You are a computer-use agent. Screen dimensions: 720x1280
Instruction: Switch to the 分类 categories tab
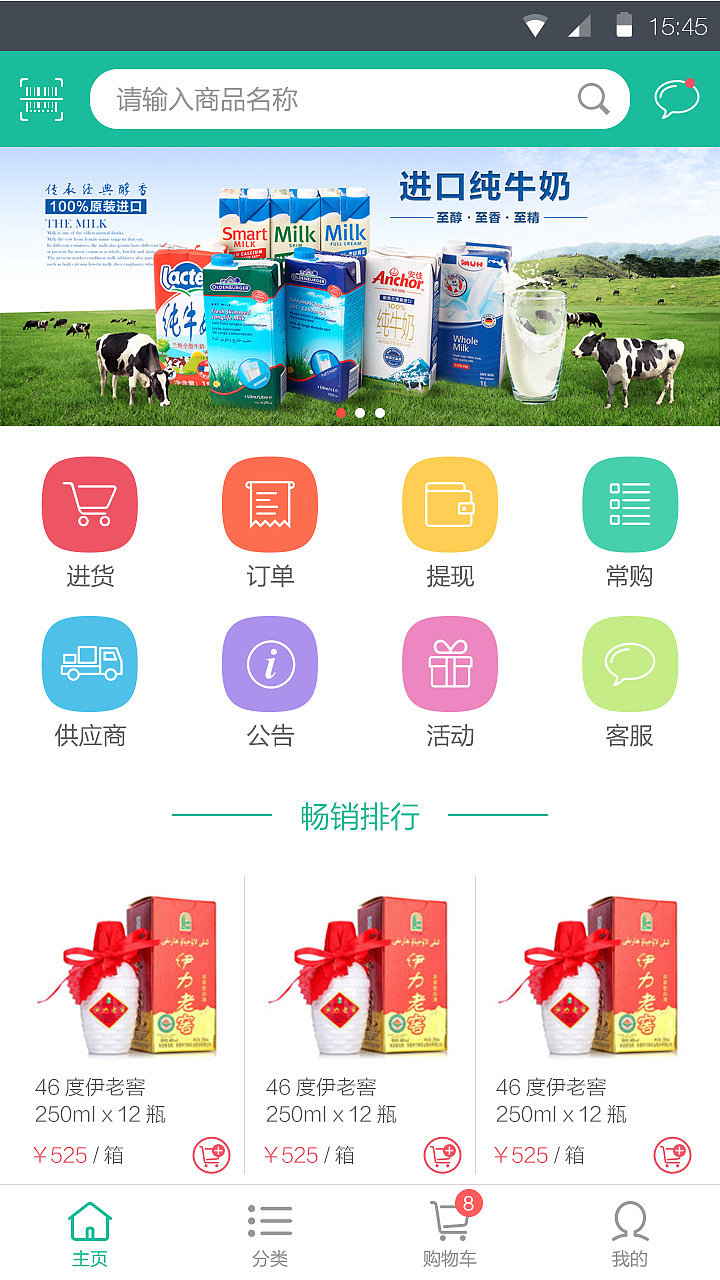[x=270, y=1233]
